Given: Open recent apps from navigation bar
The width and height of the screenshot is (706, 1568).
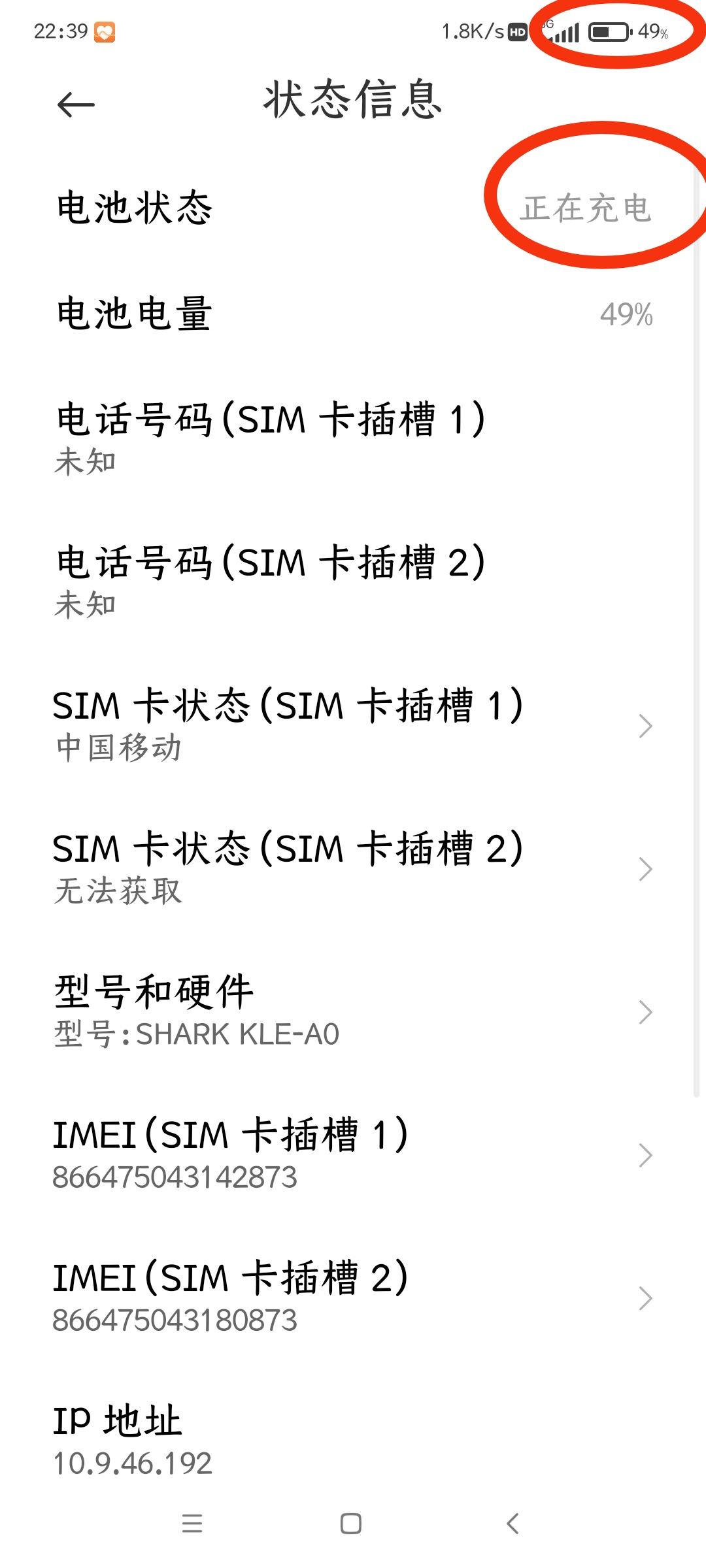Looking at the screenshot, I should [x=192, y=1524].
